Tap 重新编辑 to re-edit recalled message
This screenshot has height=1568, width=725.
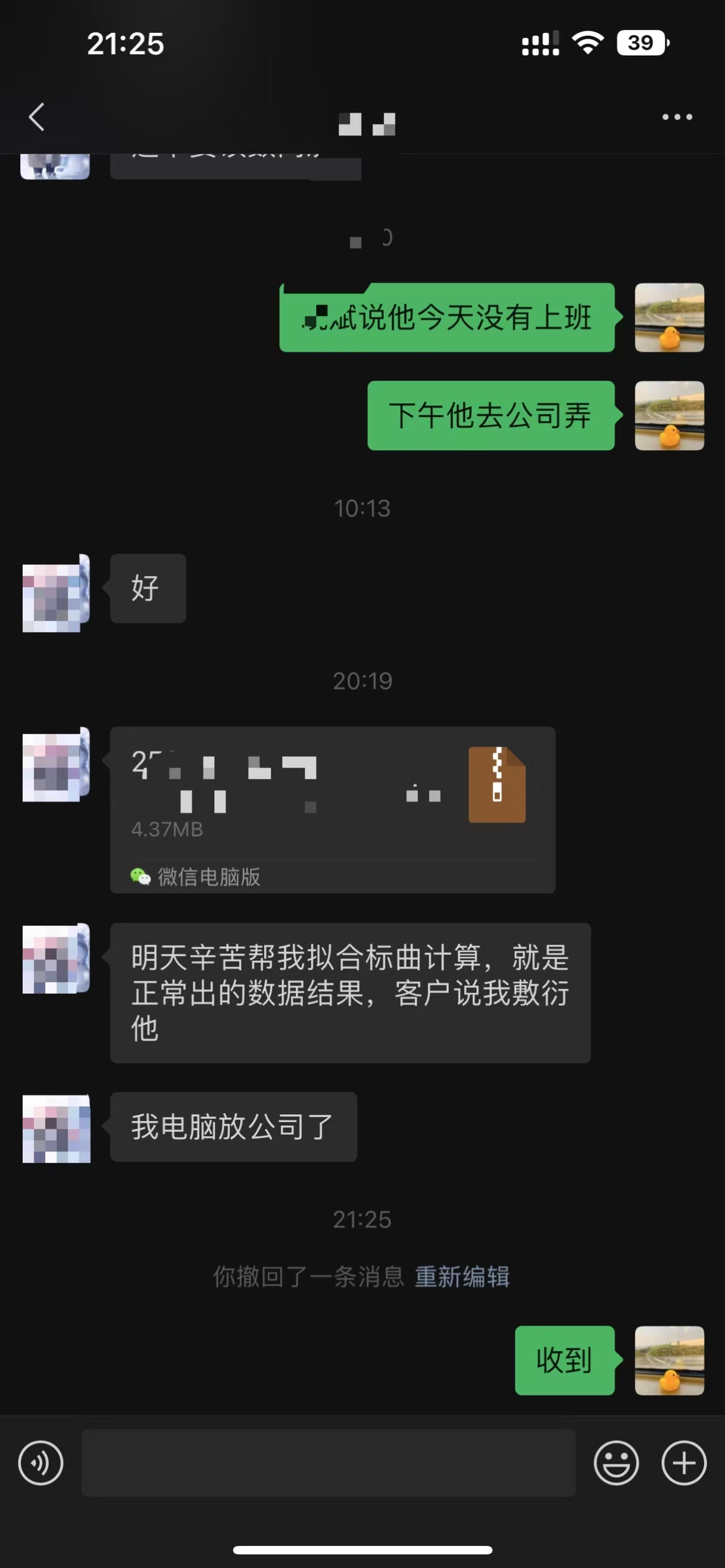[x=462, y=1276]
